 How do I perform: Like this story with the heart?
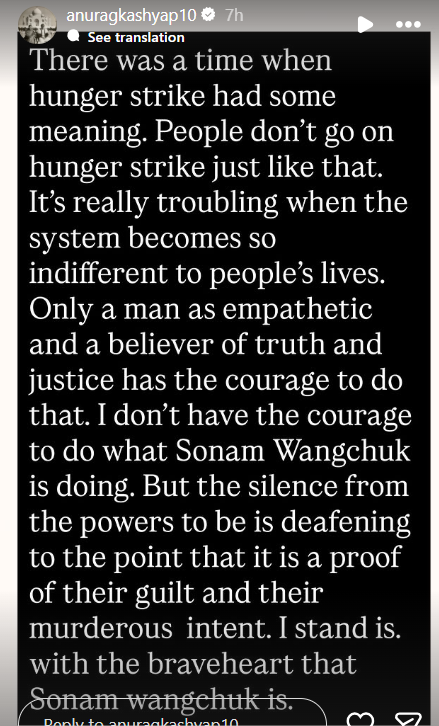click(360, 719)
